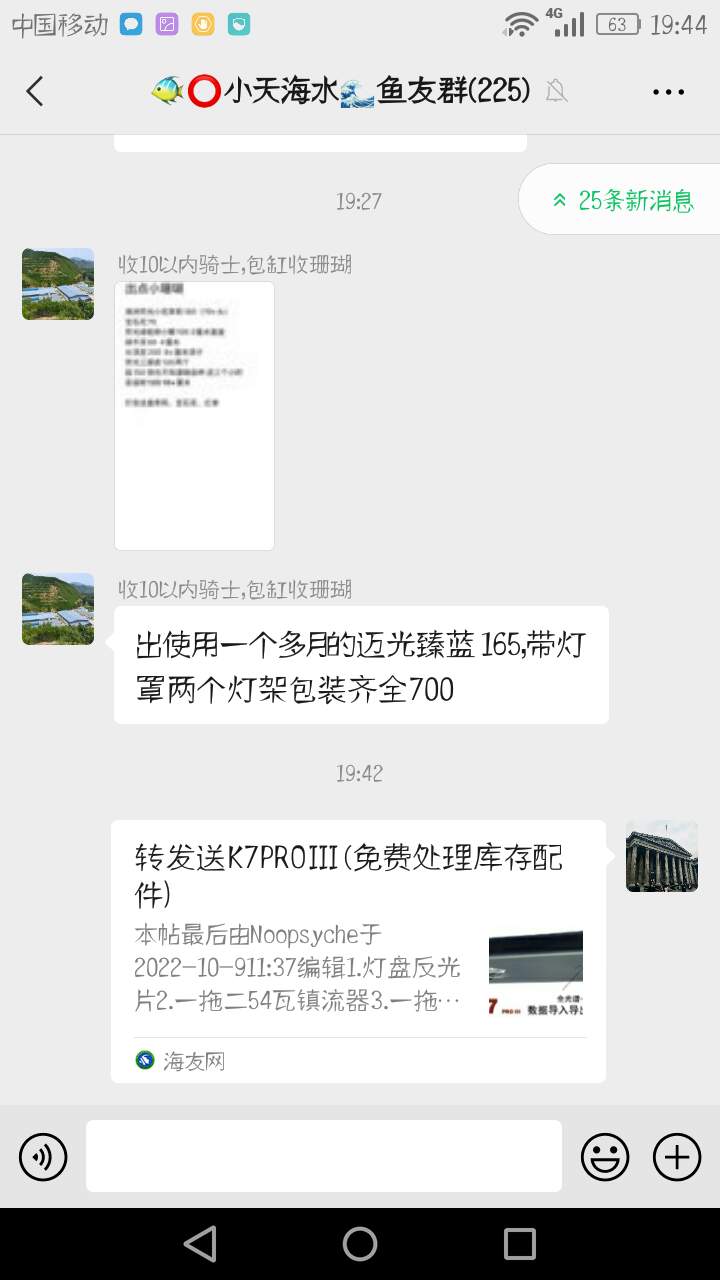
Task: Open the plus attachments menu
Action: coord(677,1157)
